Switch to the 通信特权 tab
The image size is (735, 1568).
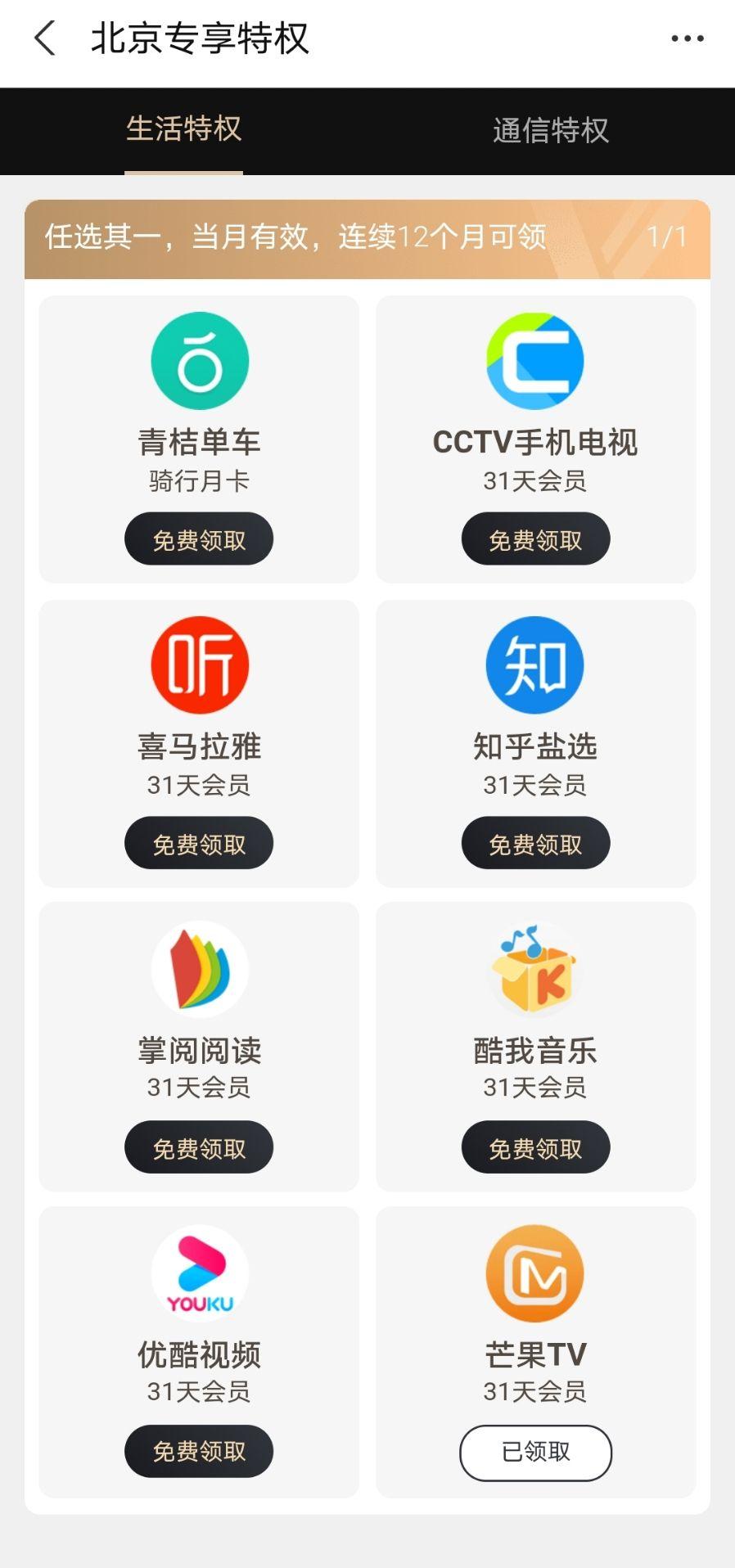point(551,130)
